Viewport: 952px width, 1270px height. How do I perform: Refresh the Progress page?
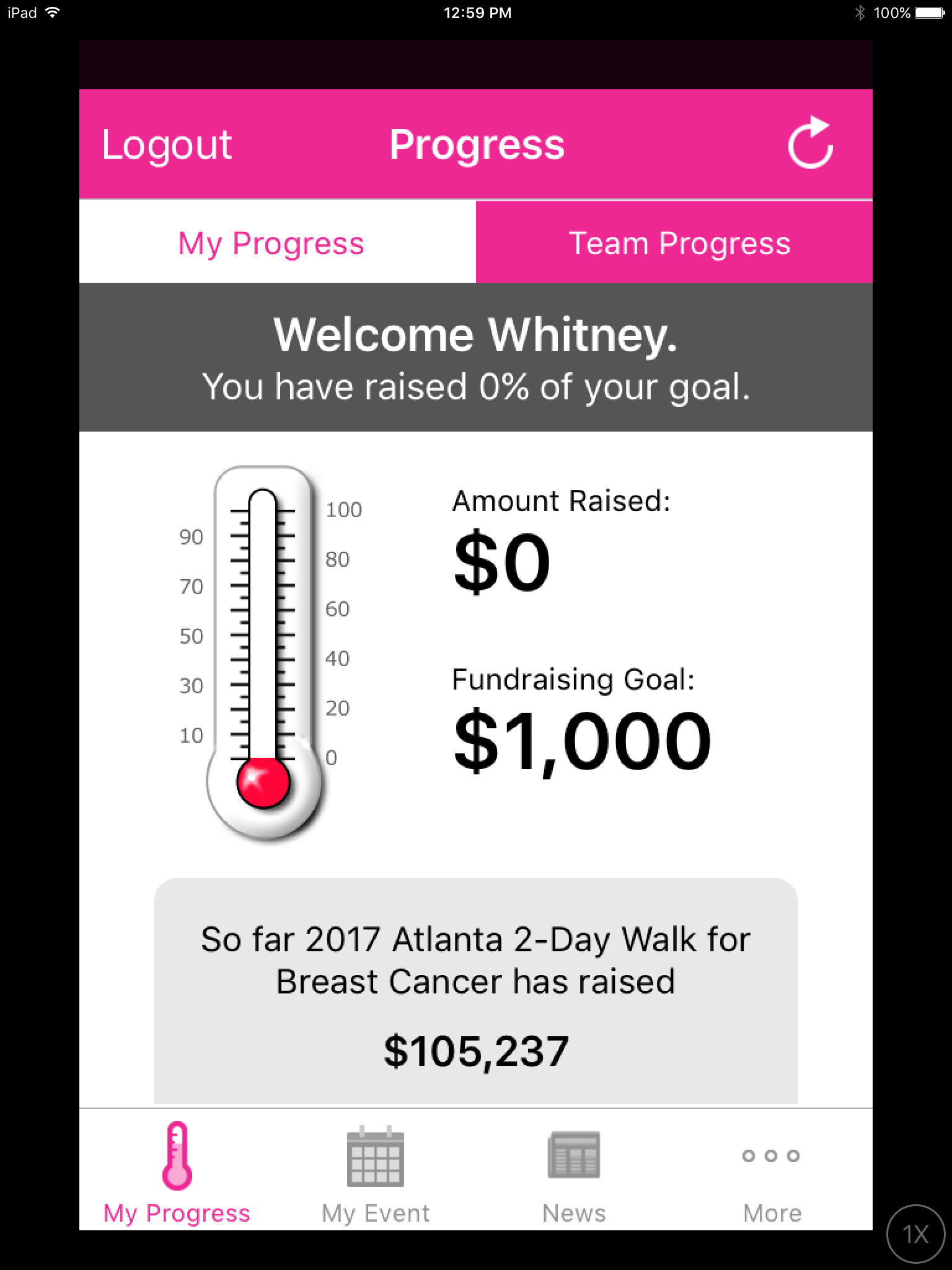[x=812, y=144]
